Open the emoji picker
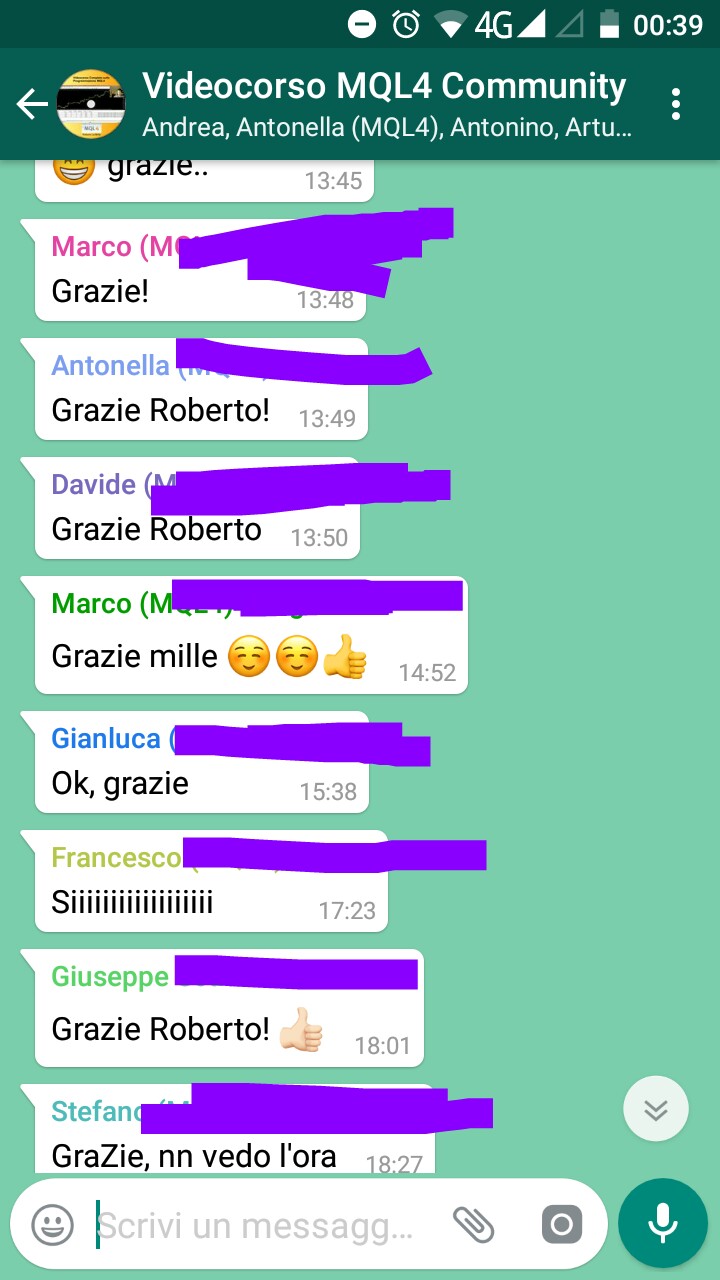The height and width of the screenshot is (1280, 720). pos(52,1224)
